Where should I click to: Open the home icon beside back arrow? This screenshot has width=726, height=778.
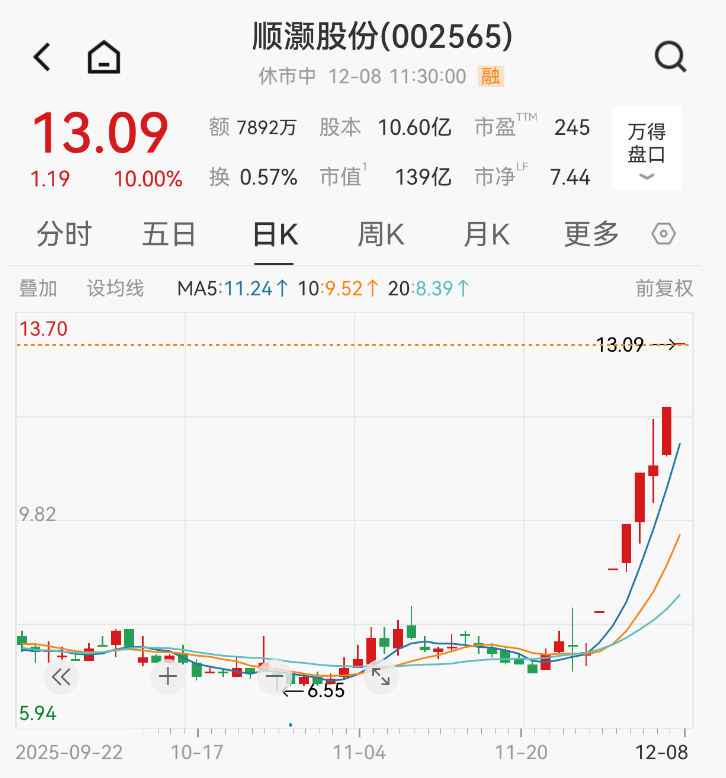point(103,57)
